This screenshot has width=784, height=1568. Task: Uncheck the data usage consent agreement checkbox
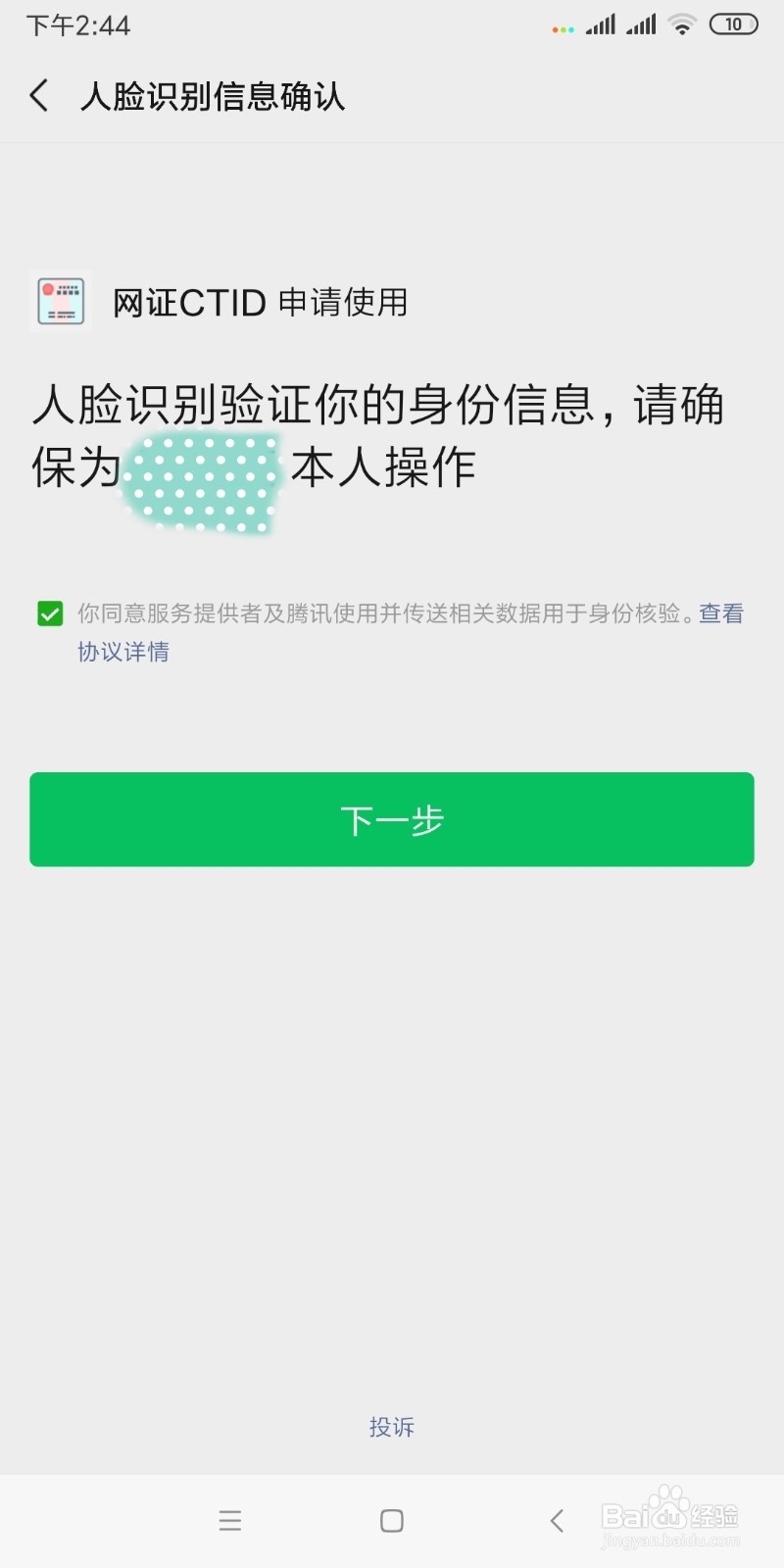coord(50,612)
